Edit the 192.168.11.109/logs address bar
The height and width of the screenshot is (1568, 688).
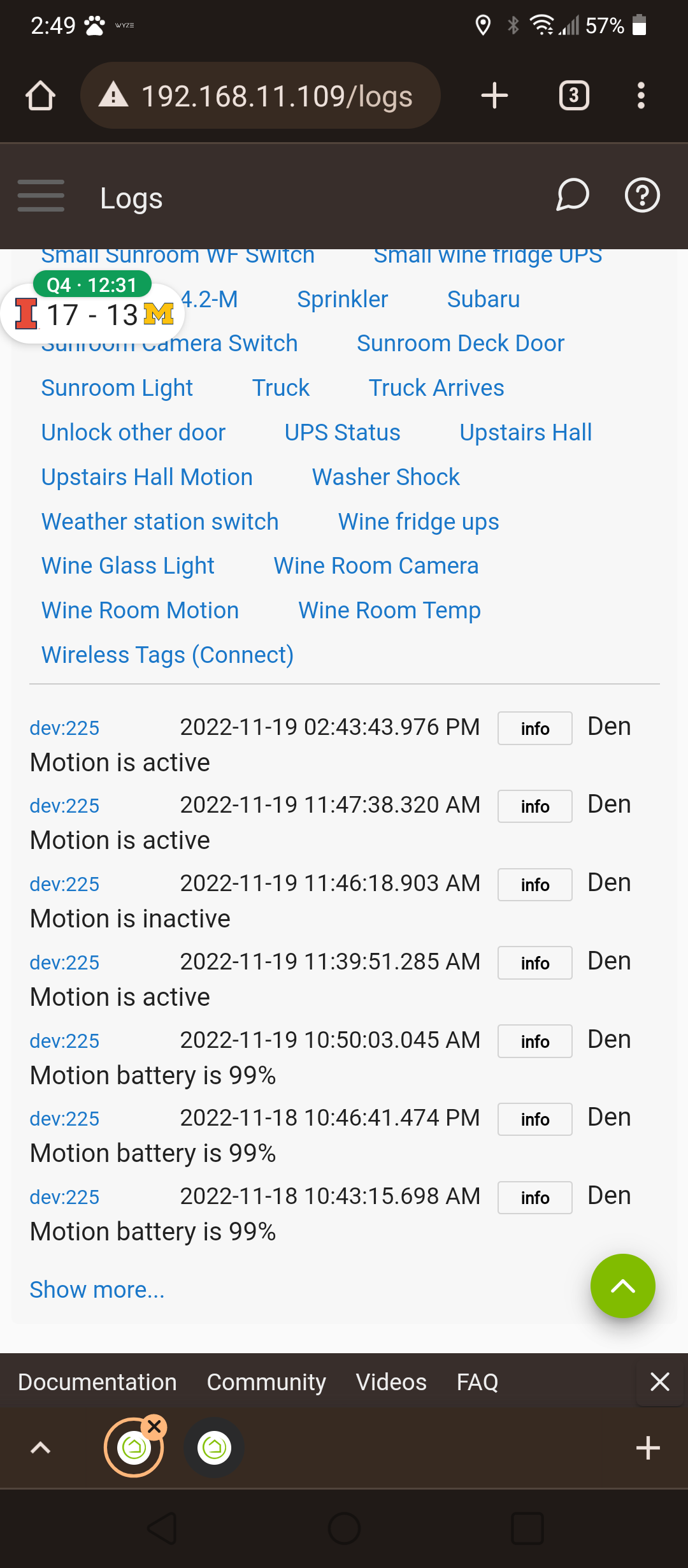click(x=260, y=96)
